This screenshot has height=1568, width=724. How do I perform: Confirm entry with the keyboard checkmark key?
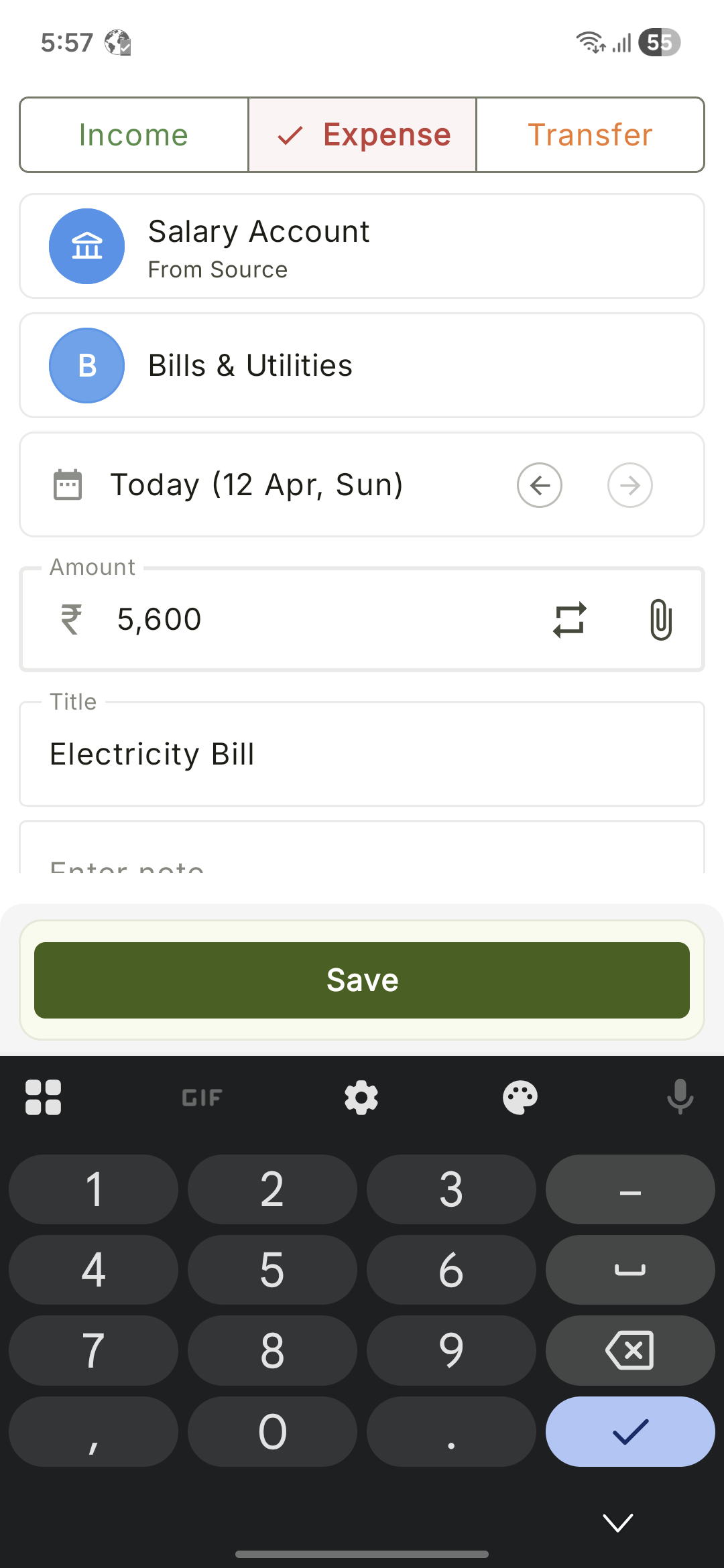point(629,1431)
